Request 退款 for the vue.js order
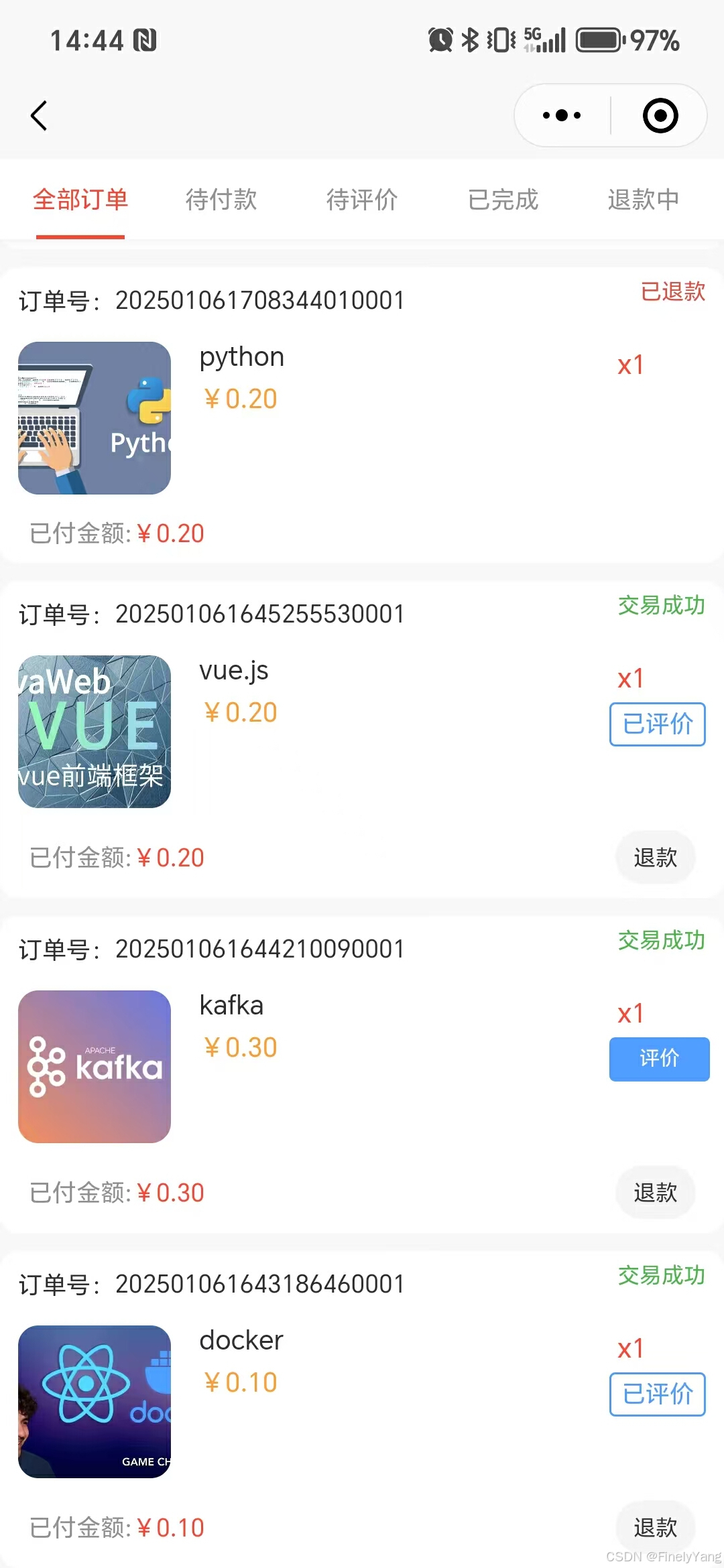 (655, 858)
